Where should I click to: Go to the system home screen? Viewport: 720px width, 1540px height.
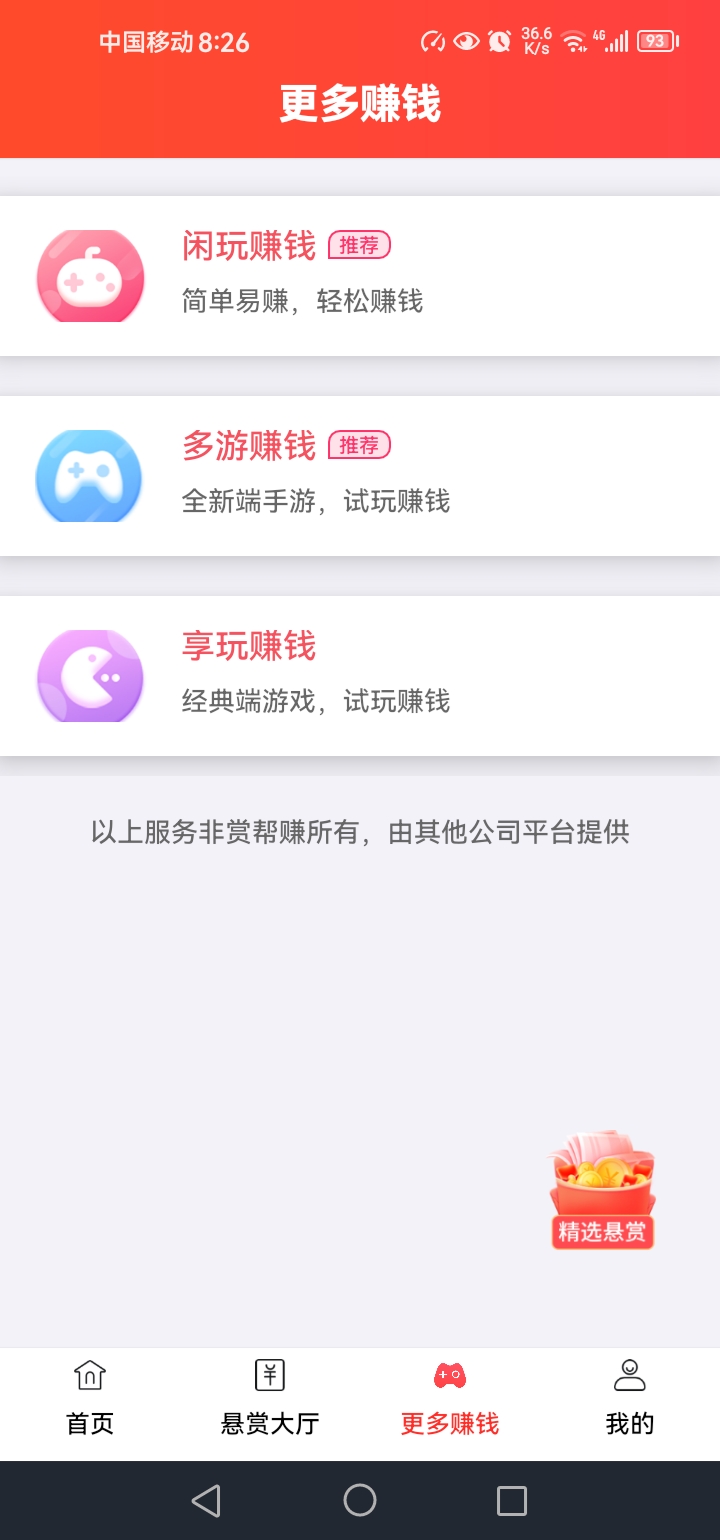(x=360, y=1500)
